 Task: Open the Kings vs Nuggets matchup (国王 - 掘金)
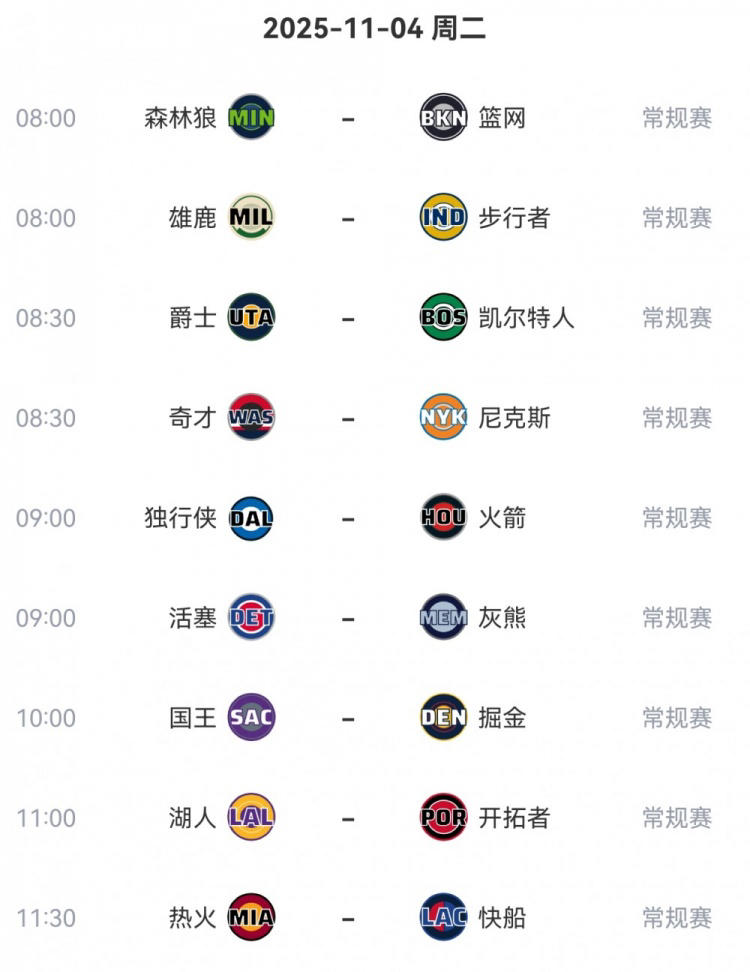click(348, 718)
